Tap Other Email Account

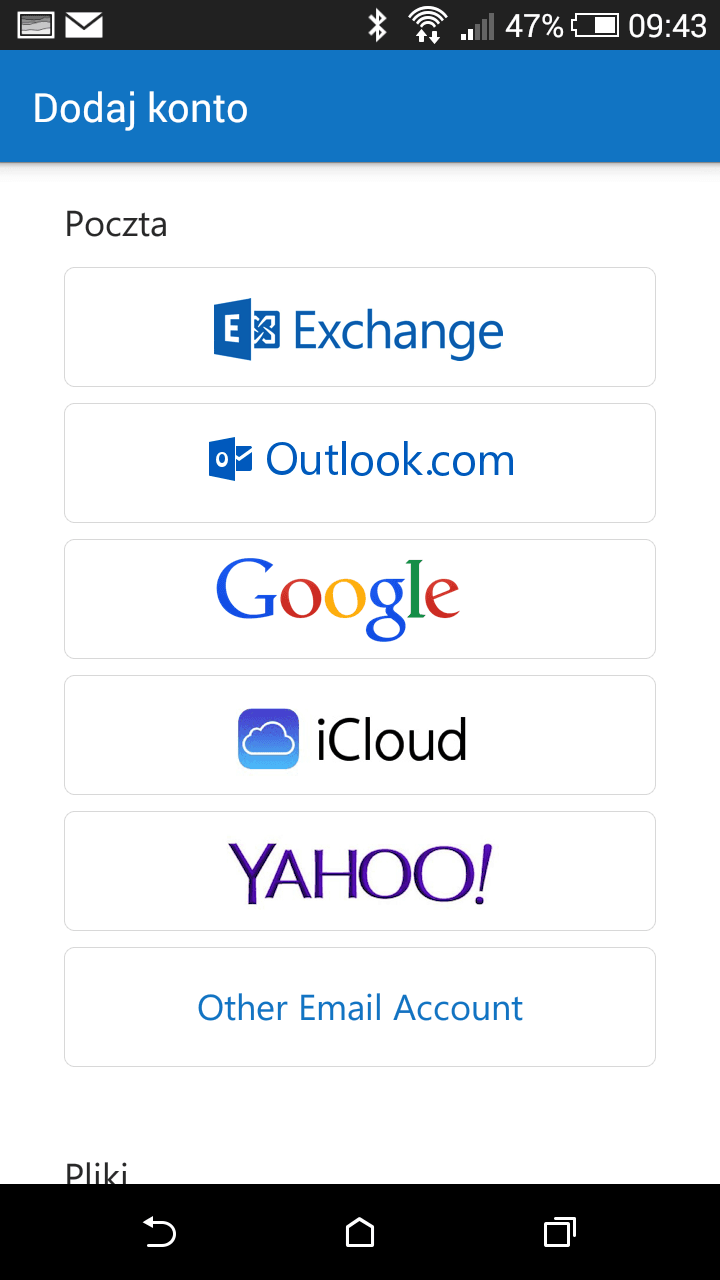(x=360, y=1007)
